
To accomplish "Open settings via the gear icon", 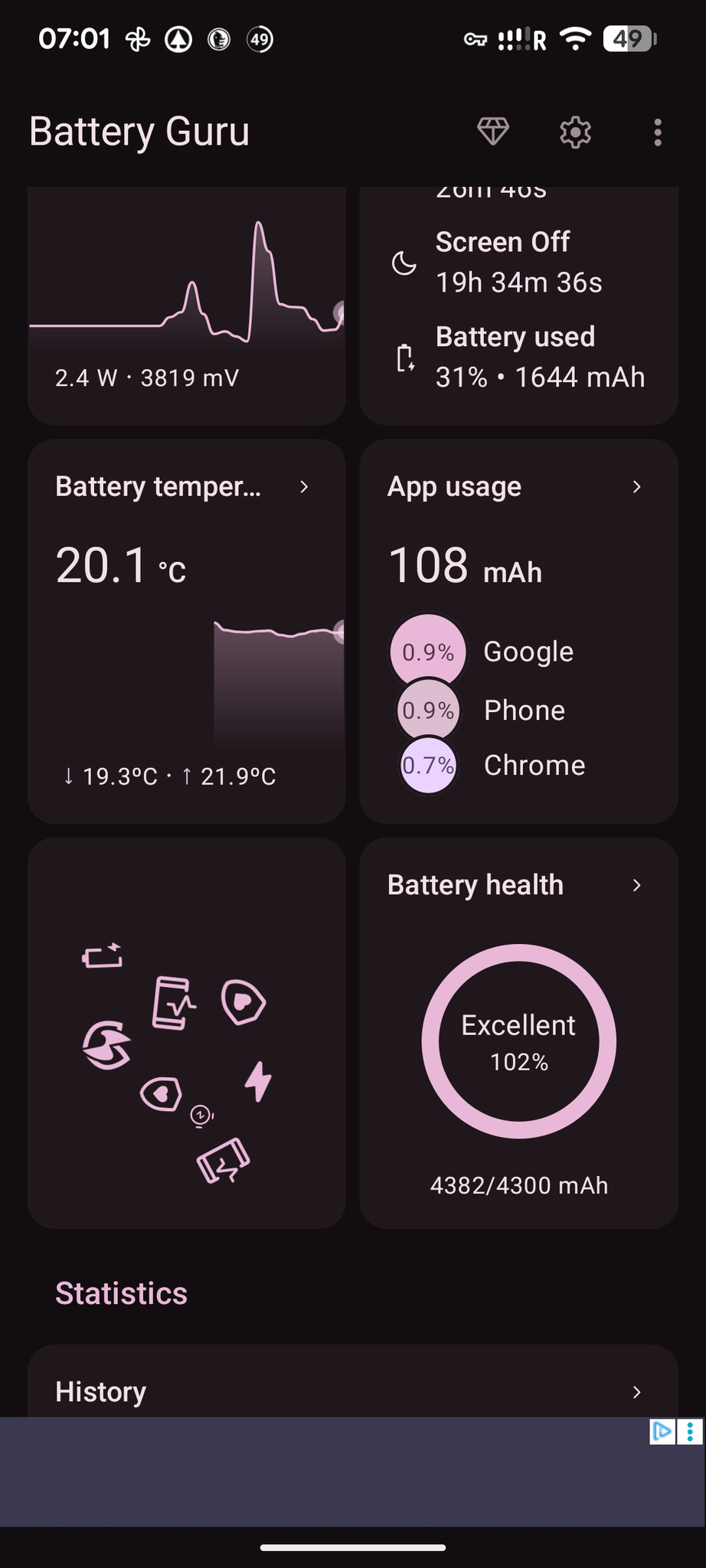I will pos(575,132).
